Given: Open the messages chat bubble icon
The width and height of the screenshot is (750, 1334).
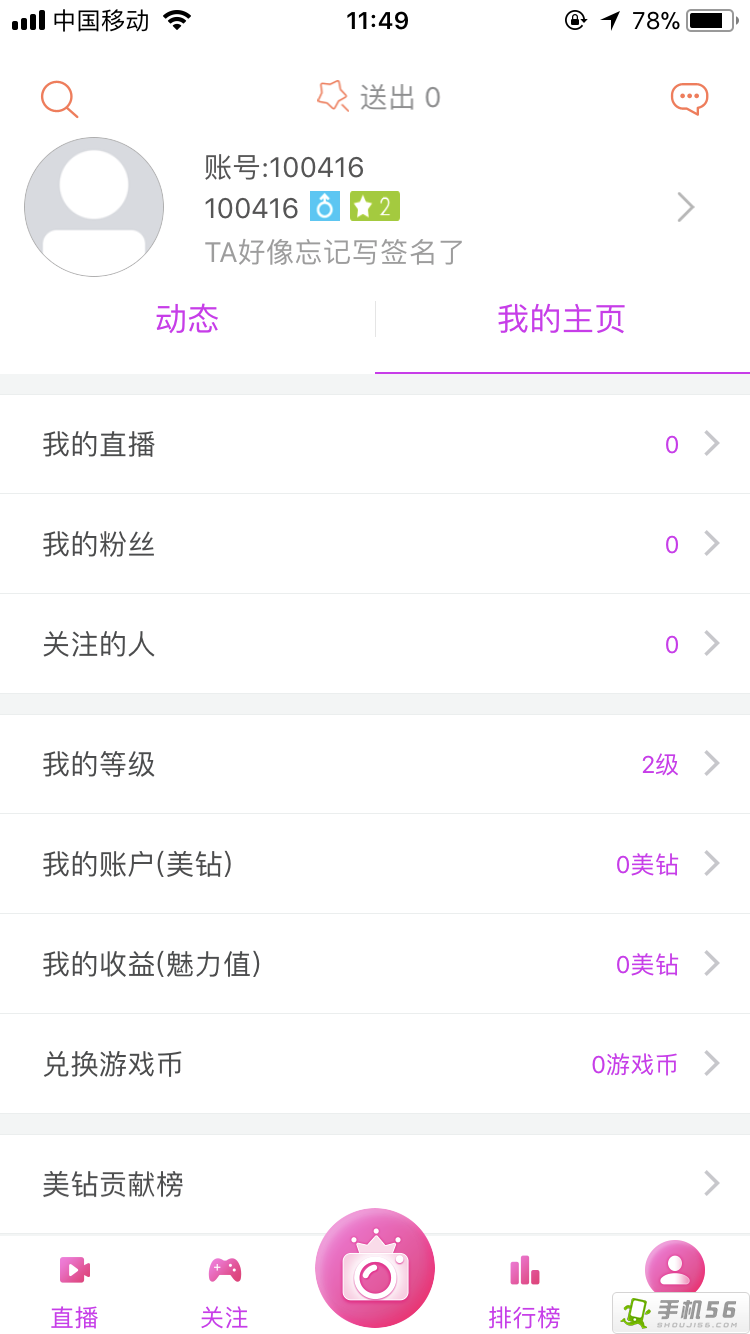Looking at the screenshot, I should 689,99.
